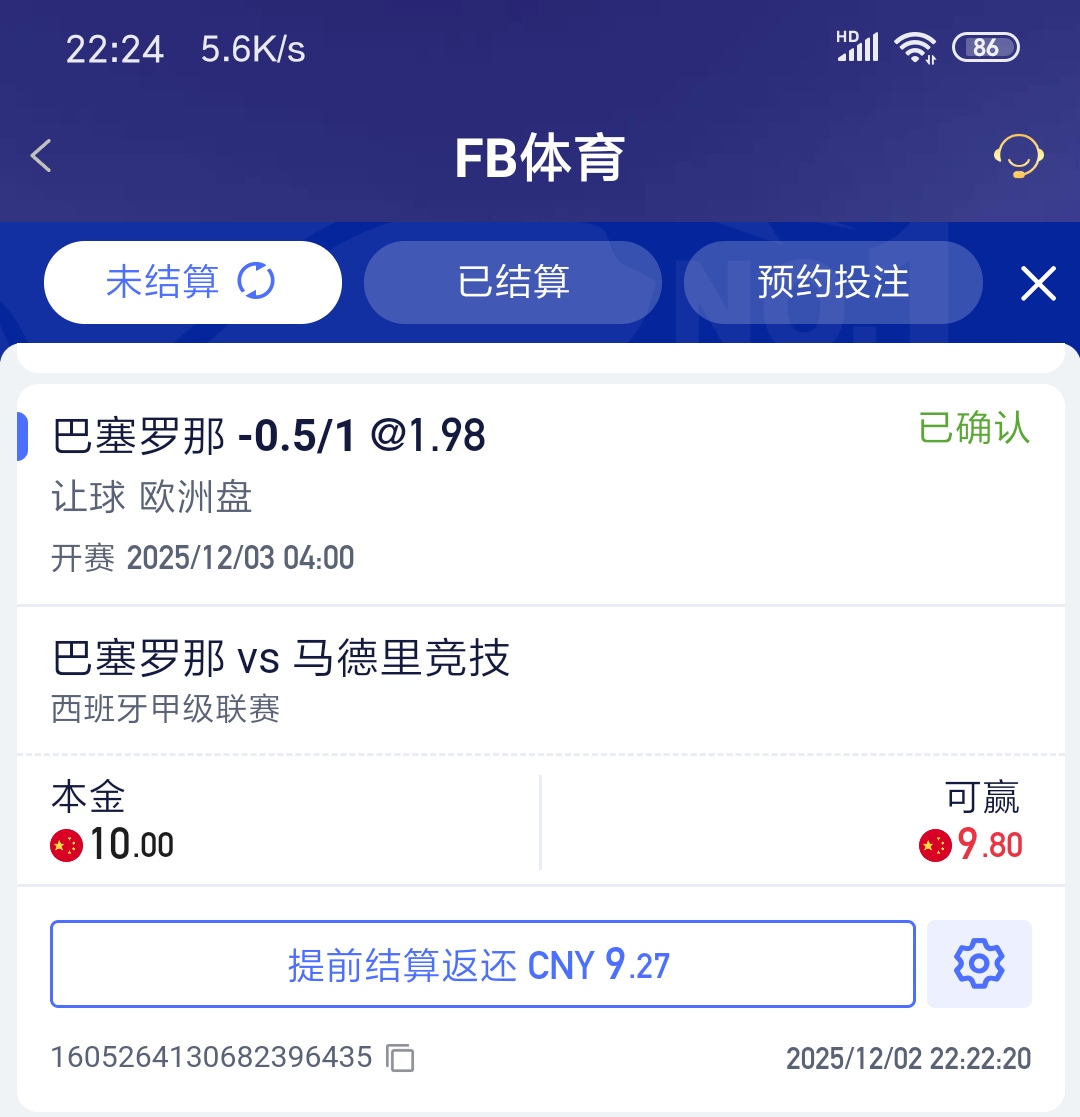The width and height of the screenshot is (1080, 1117).
Task: Click the timestamp 2025/12/02 22:22:20
Action: coord(908,1058)
